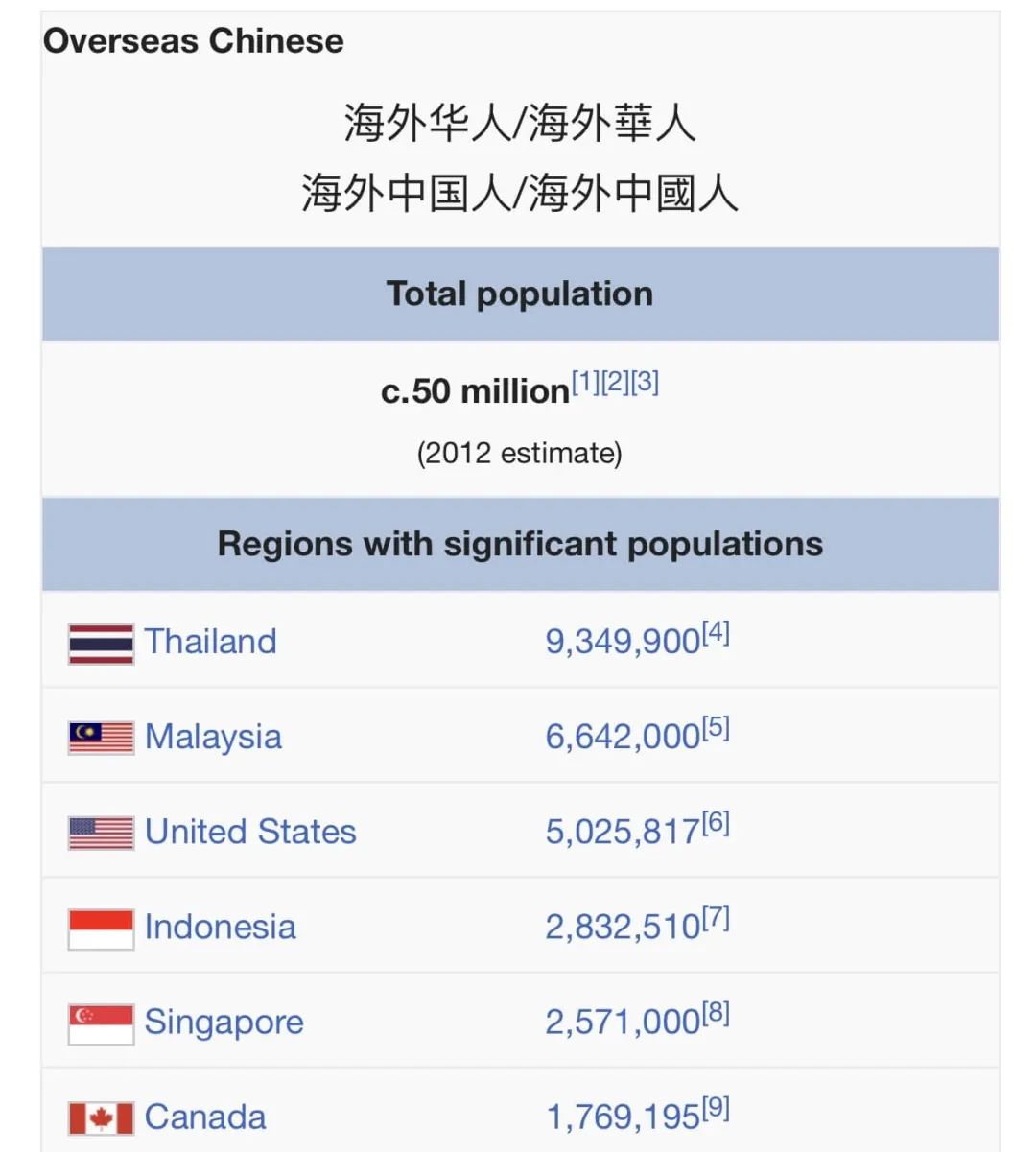Open citation [5] beside Malaysia's figure
Viewport: 1036px width, 1152px height.
[x=716, y=729]
